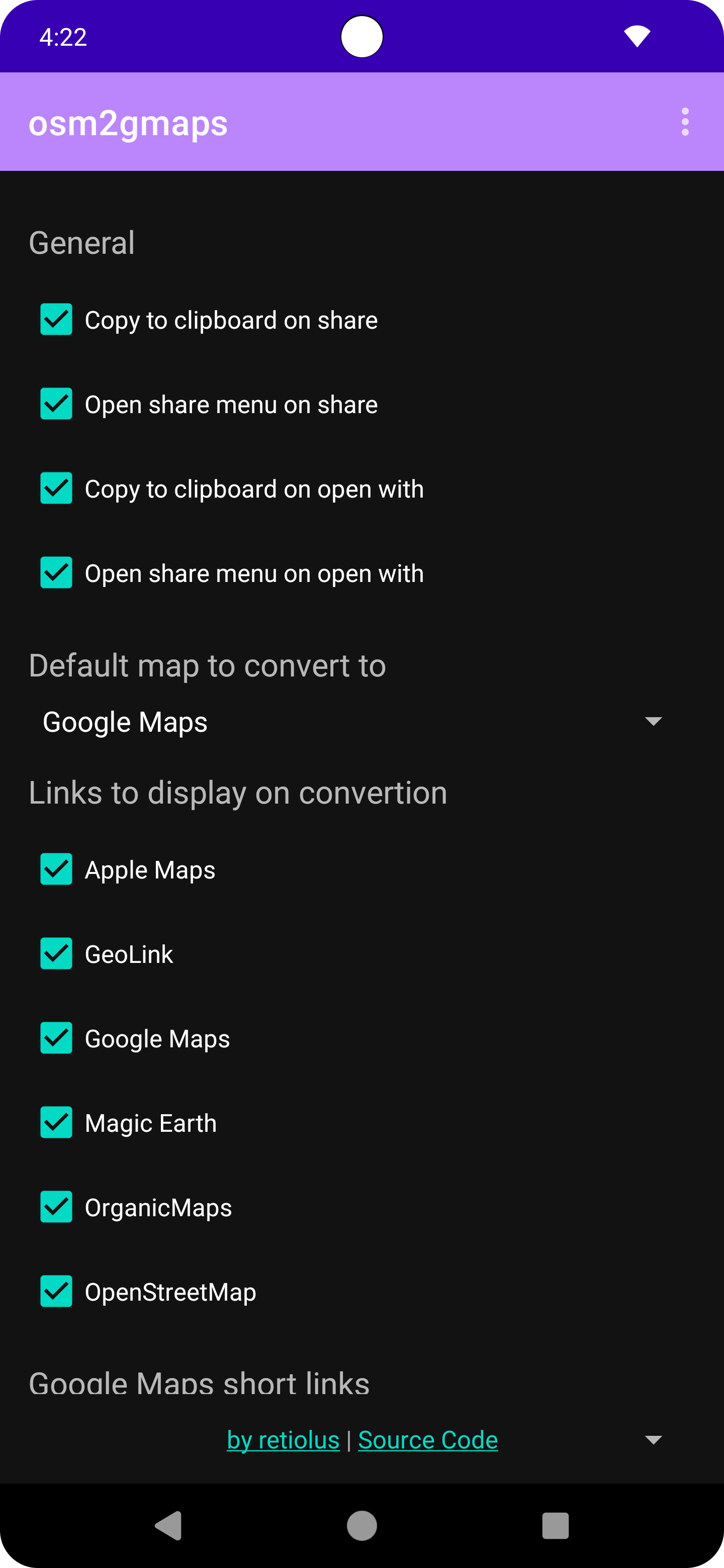Image resolution: width=724 pixels, height=1568 pixels.
Task: Toggle Open share menu on open with
Action: (x=56, y=573)
